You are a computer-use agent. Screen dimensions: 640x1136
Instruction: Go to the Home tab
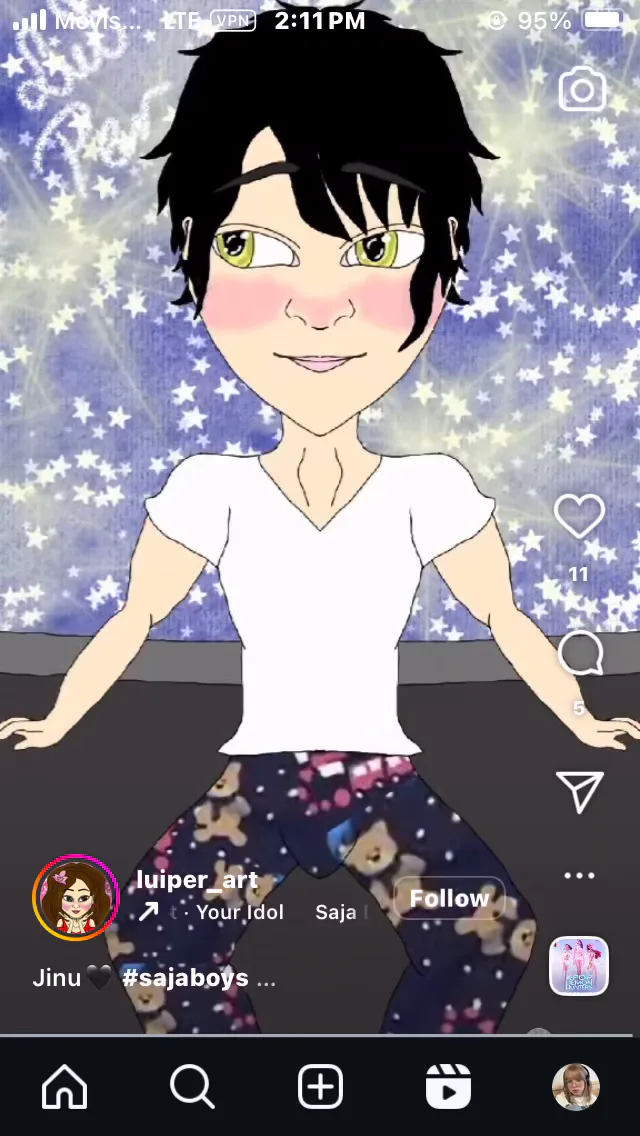pos(65,1087)
